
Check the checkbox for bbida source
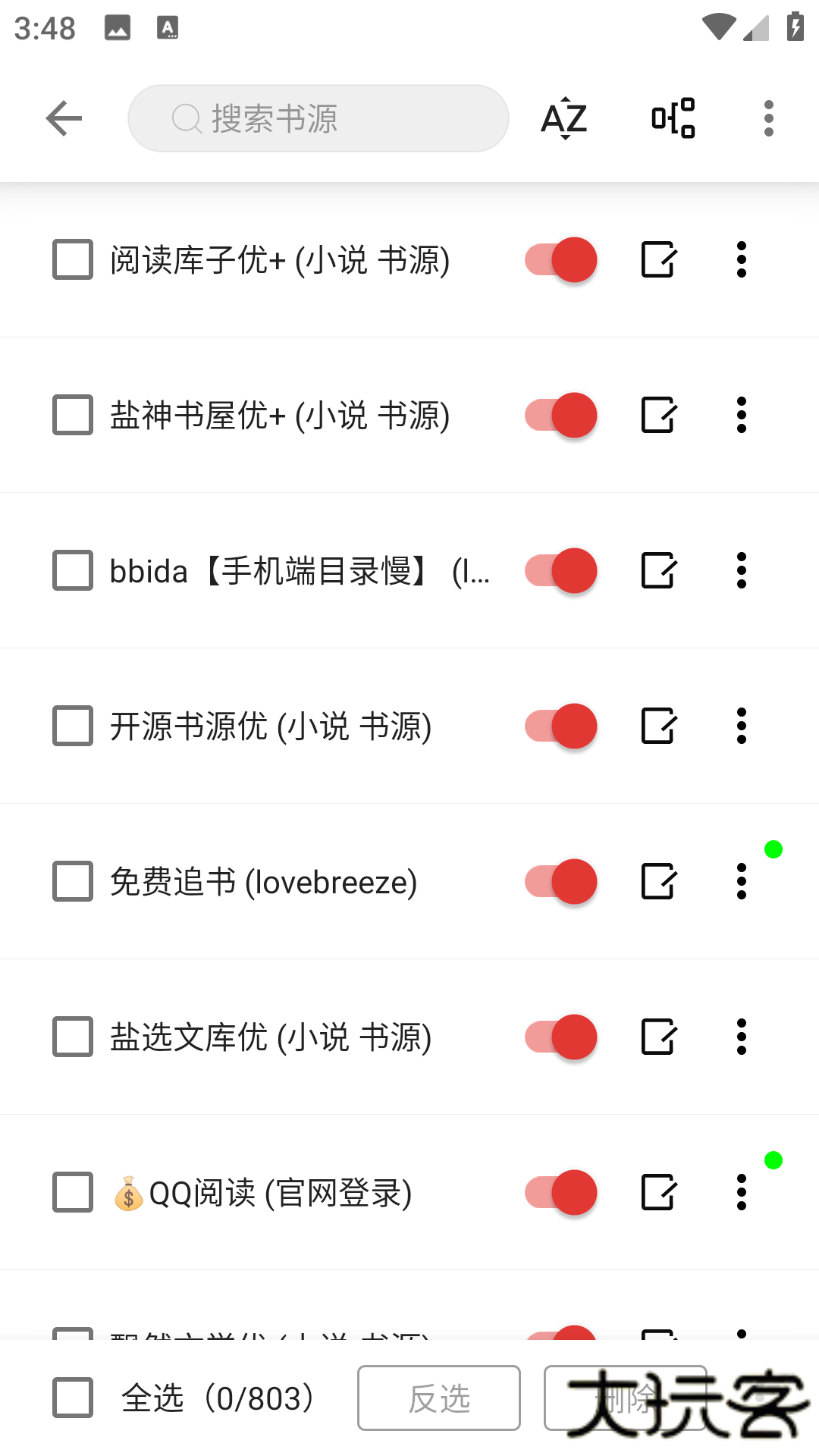tap(71, 570)
